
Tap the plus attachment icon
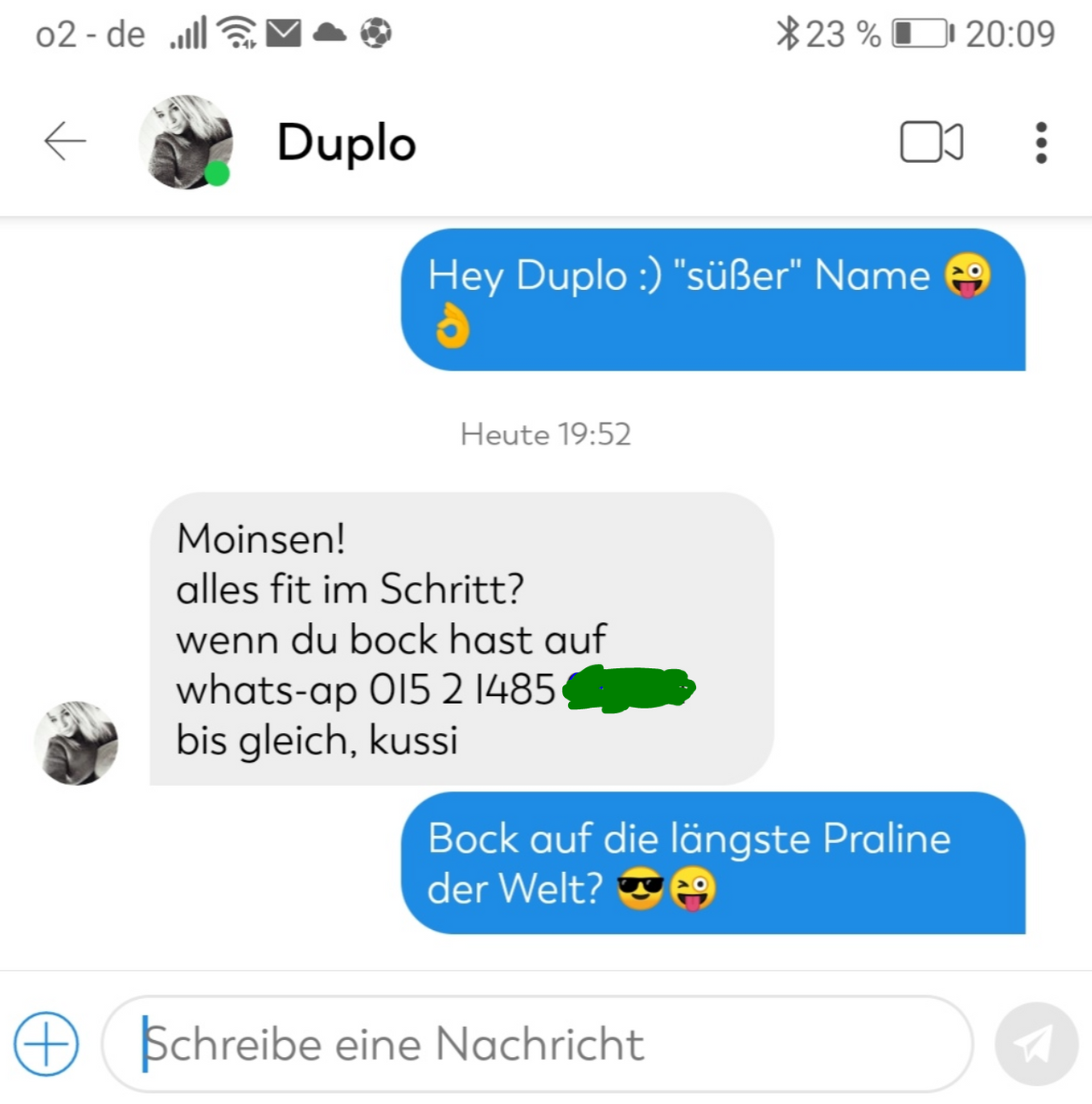point(46,1043)
